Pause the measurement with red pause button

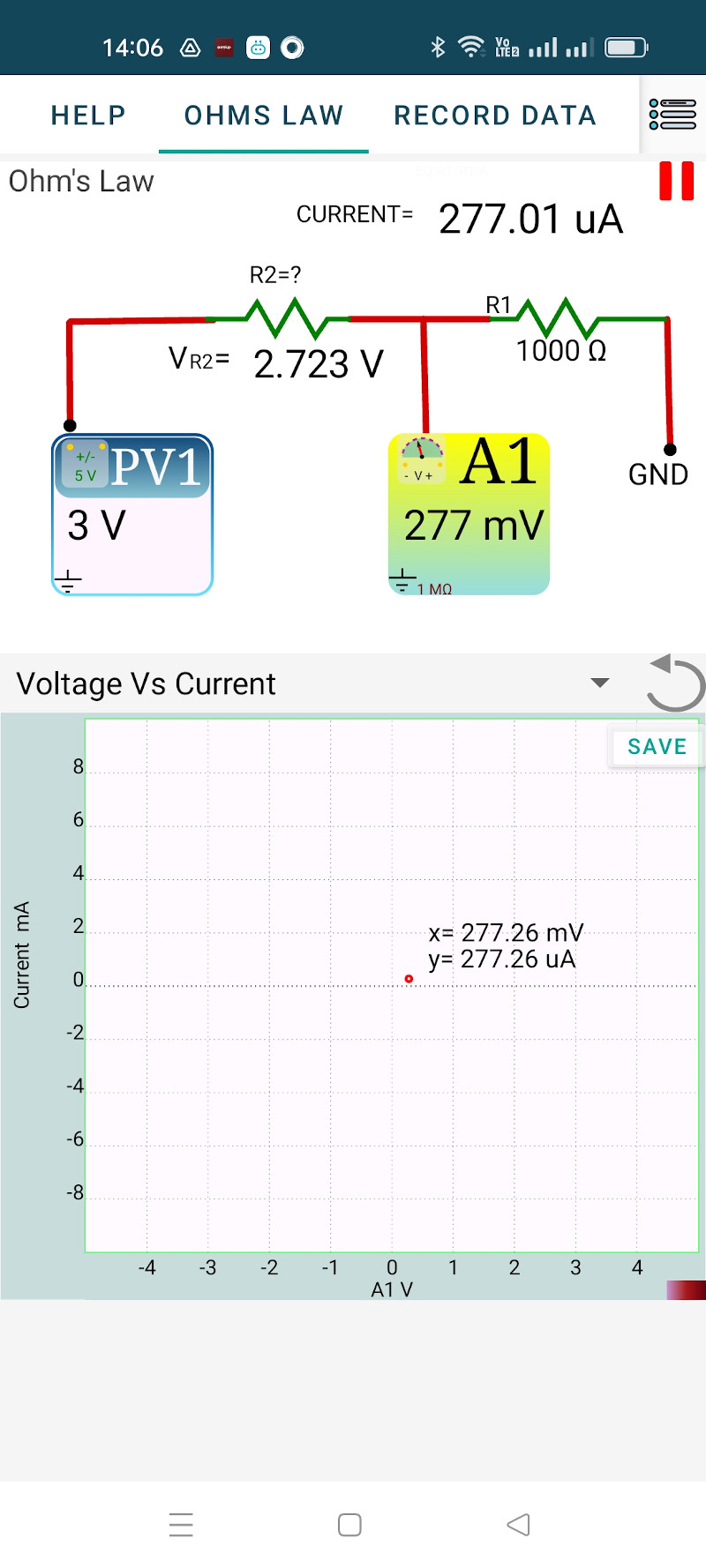point(677,181)
